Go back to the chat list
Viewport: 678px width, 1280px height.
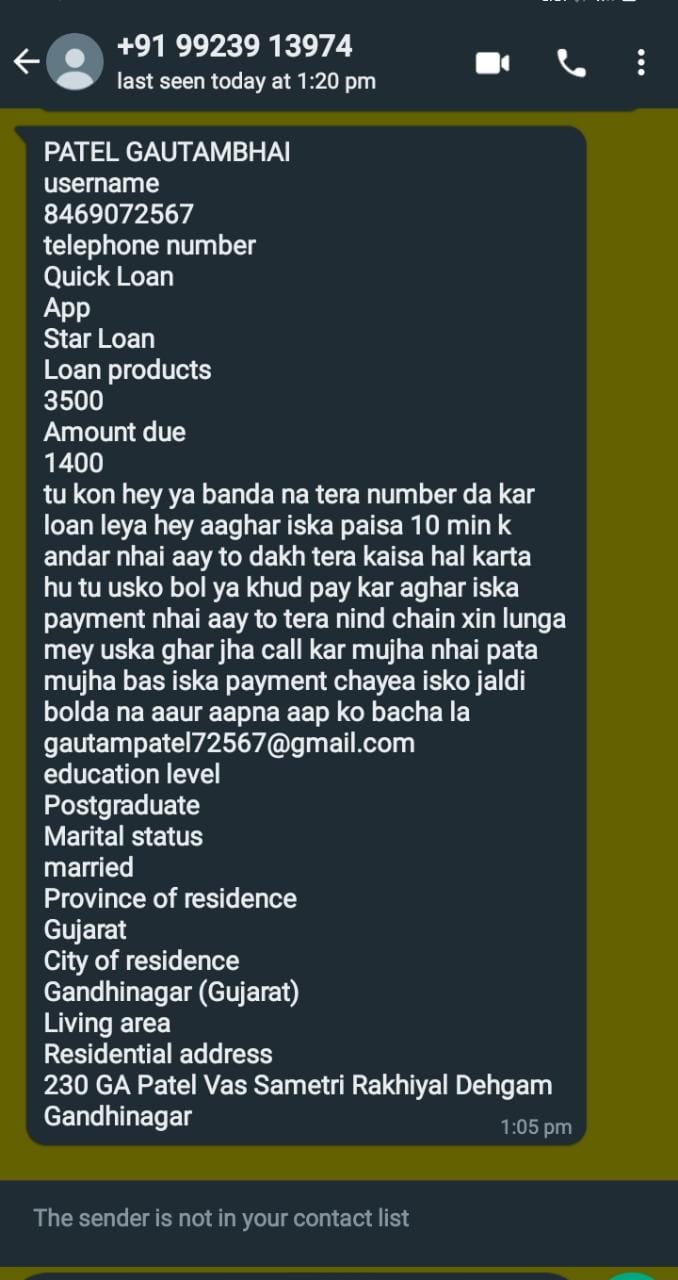(x=26, y=62)
